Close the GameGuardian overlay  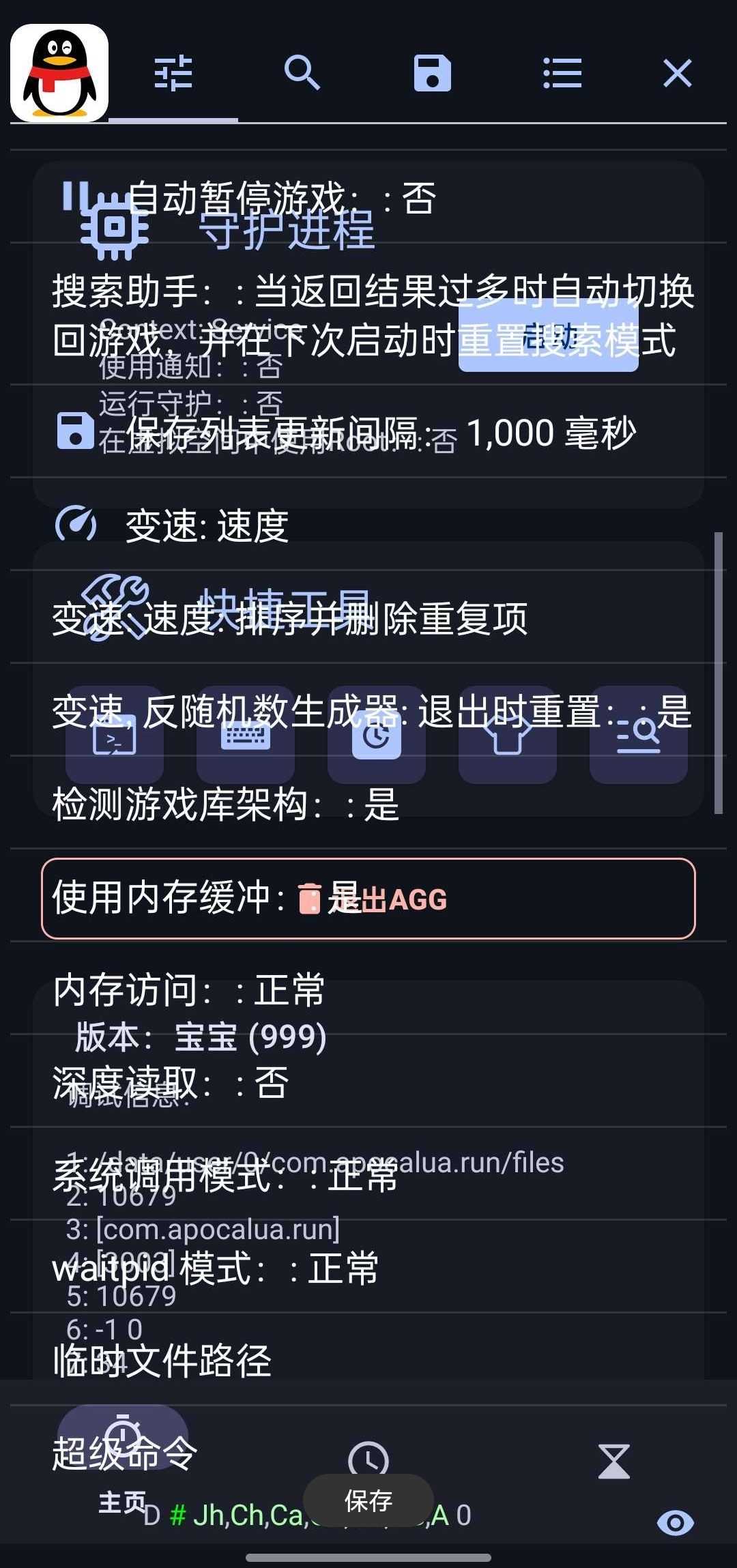click(677, 73)
